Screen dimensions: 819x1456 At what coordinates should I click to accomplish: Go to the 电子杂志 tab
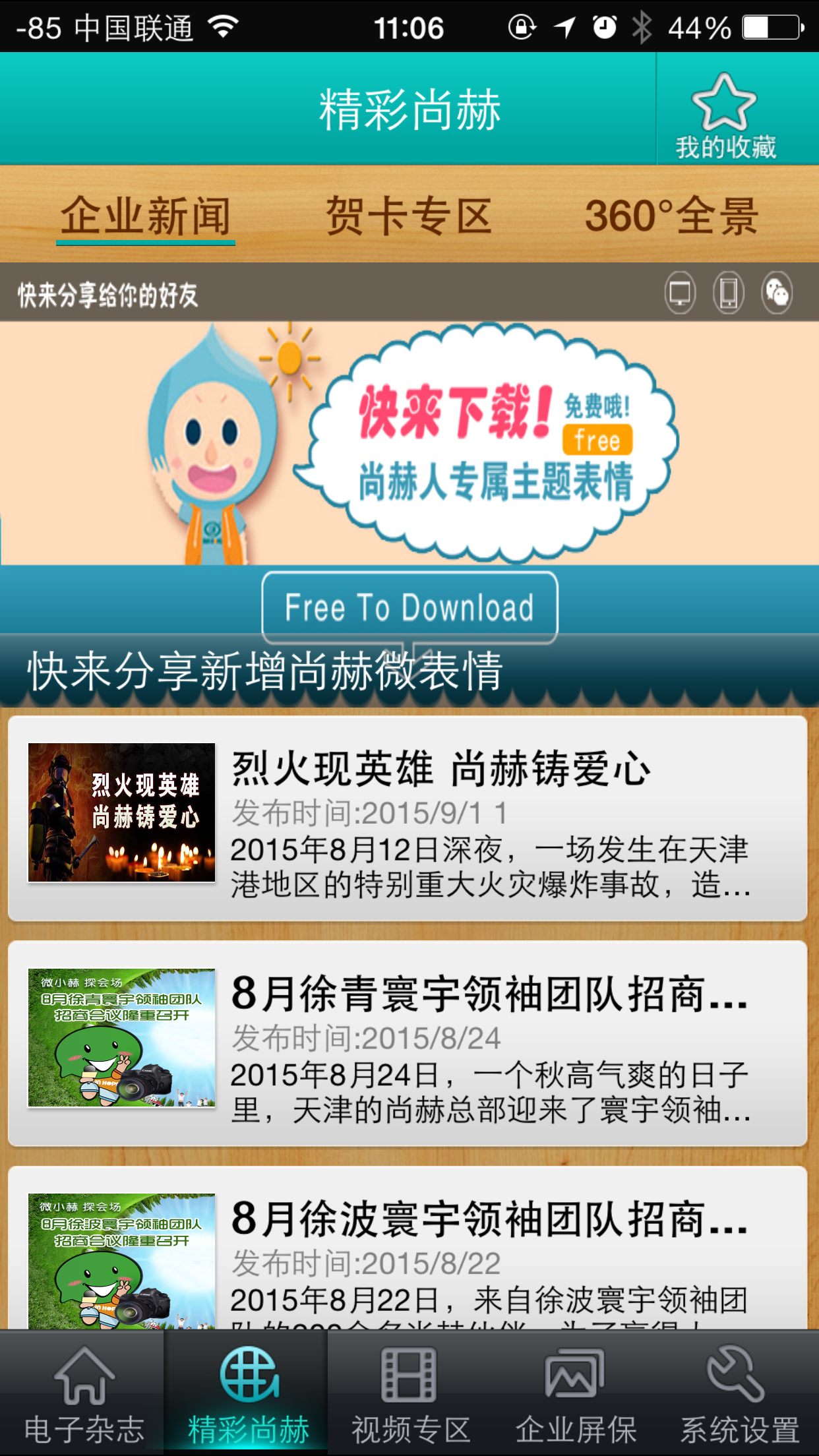click(x=82, y=1393)
